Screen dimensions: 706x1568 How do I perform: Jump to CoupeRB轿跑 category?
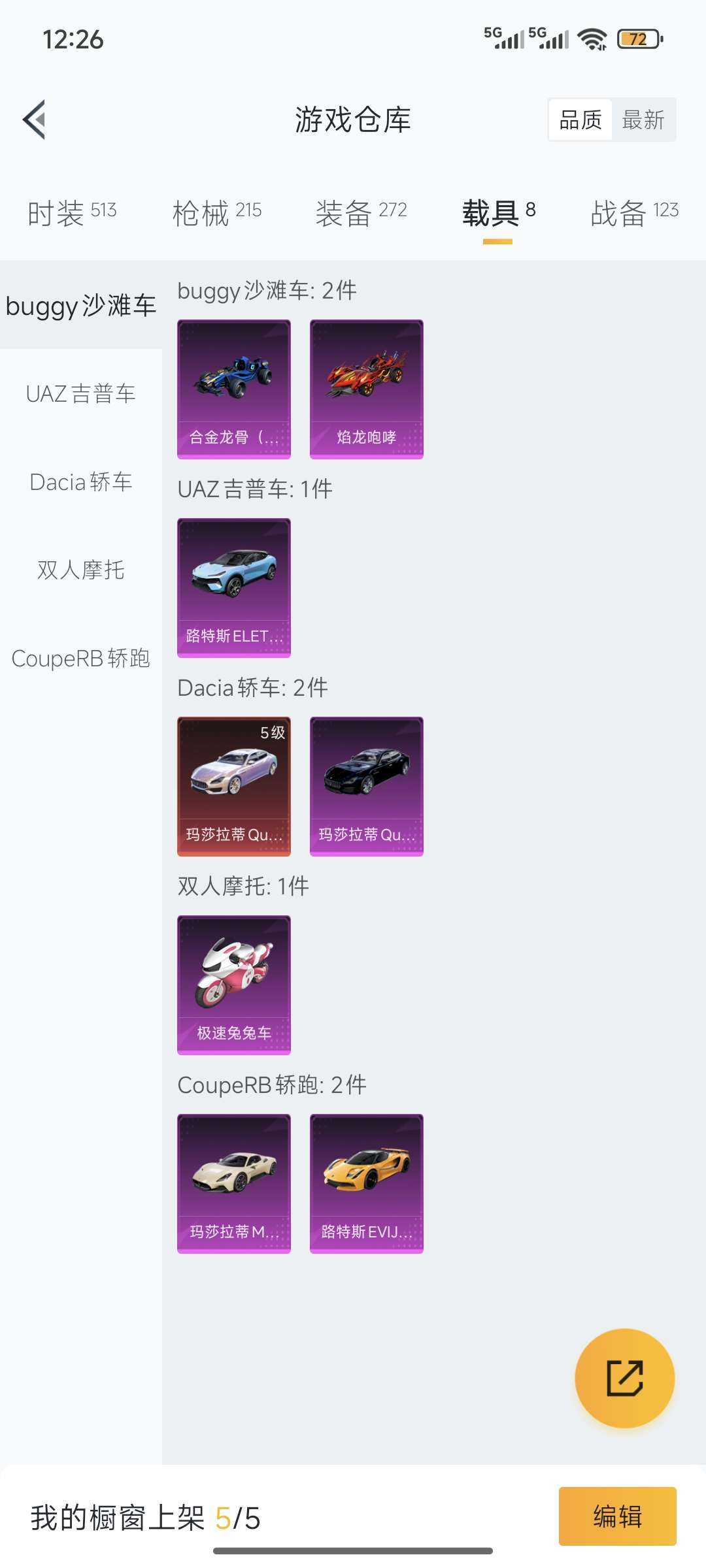click(81, 658)
